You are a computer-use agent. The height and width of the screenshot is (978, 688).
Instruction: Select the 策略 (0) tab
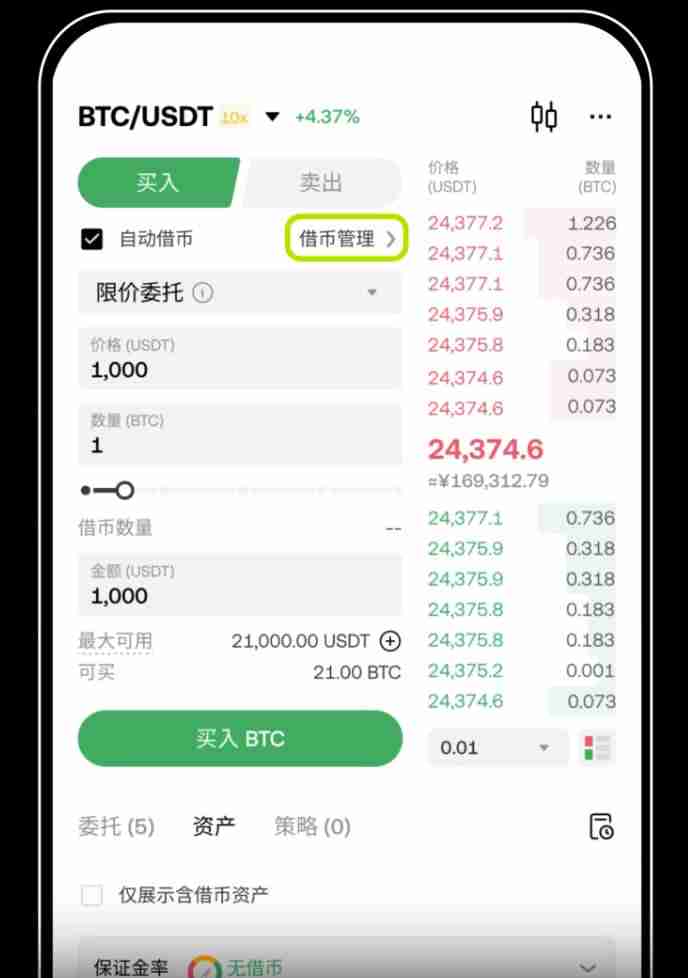(x=312, y=826)
